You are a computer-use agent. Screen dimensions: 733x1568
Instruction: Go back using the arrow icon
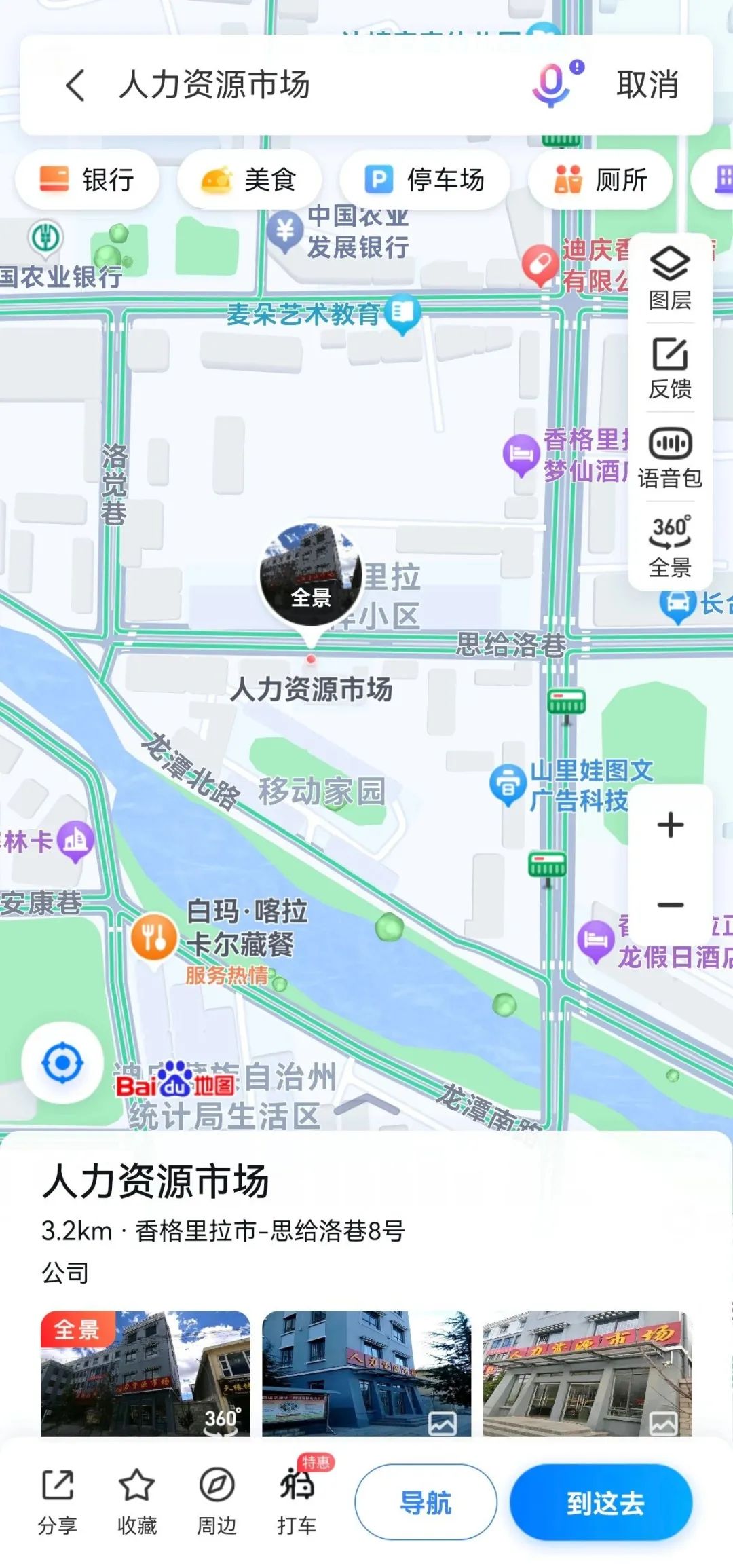pos(75,86)
